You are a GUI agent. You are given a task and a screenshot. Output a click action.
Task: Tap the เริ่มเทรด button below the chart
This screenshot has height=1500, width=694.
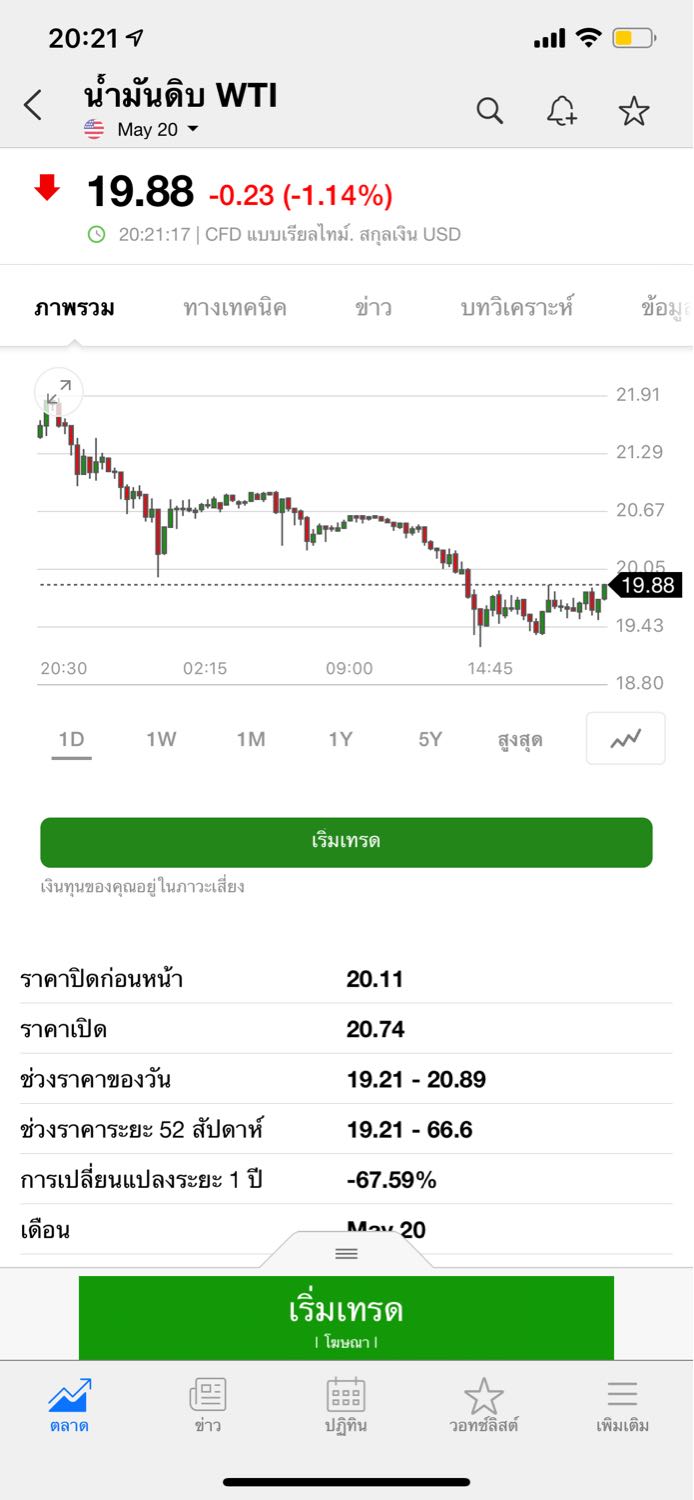pos(346,842)
